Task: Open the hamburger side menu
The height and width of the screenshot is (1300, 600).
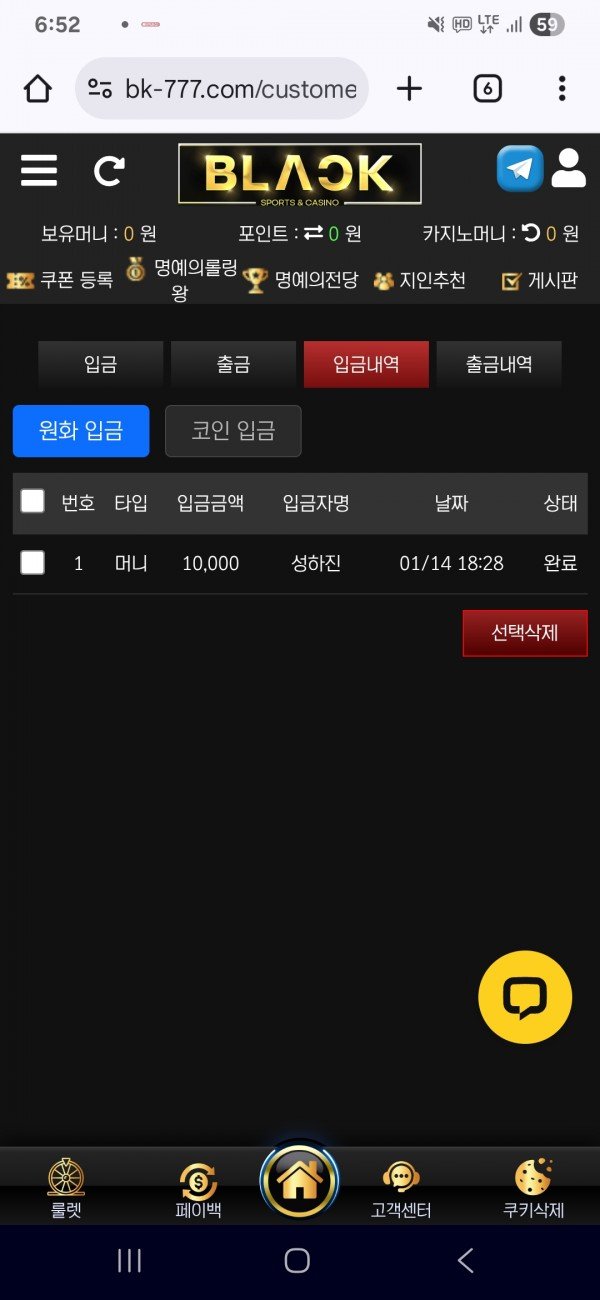Action: click(39, 171)
